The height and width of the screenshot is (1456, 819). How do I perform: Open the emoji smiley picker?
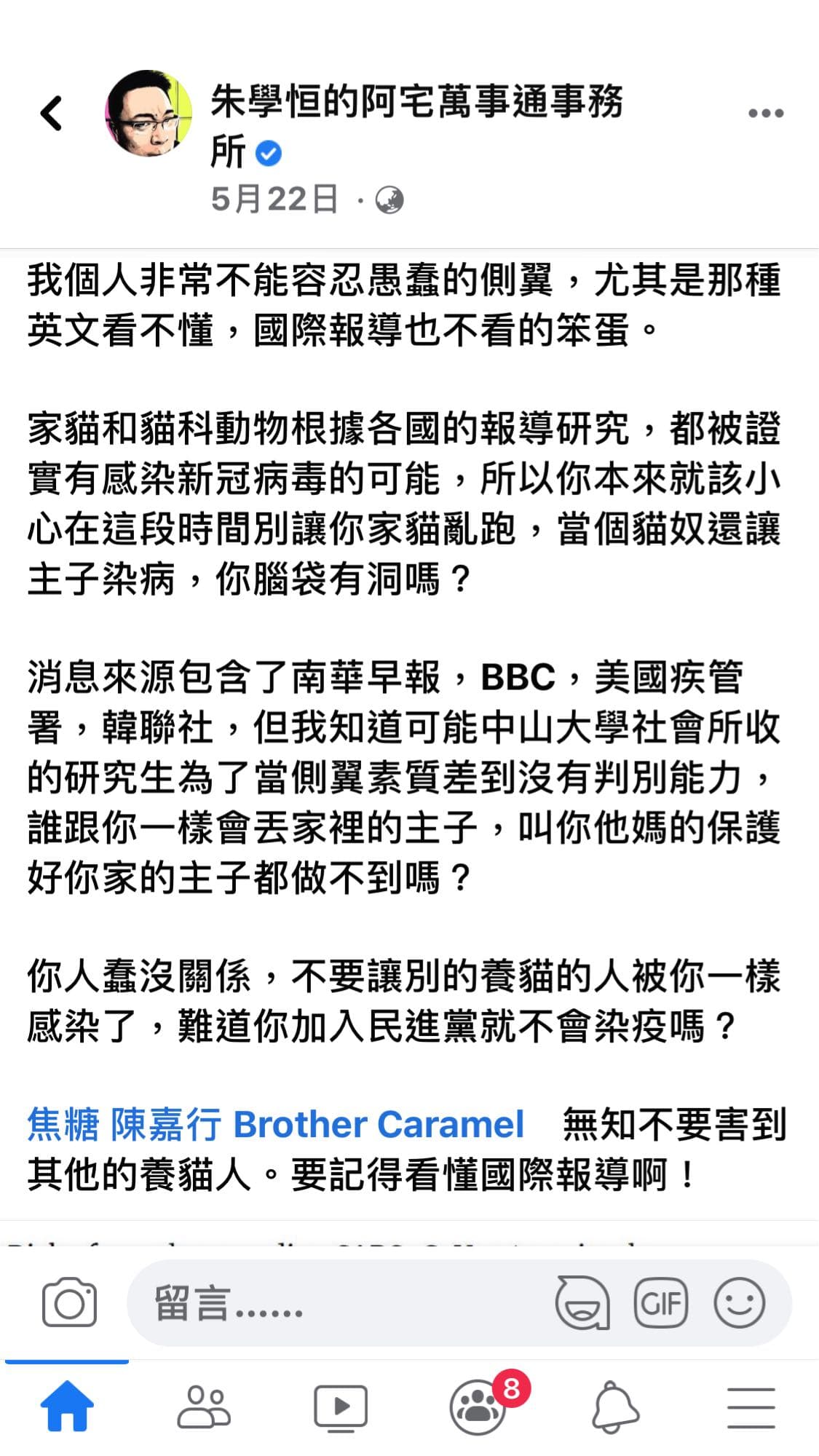pyautogui.click(x=739, y=1302)
